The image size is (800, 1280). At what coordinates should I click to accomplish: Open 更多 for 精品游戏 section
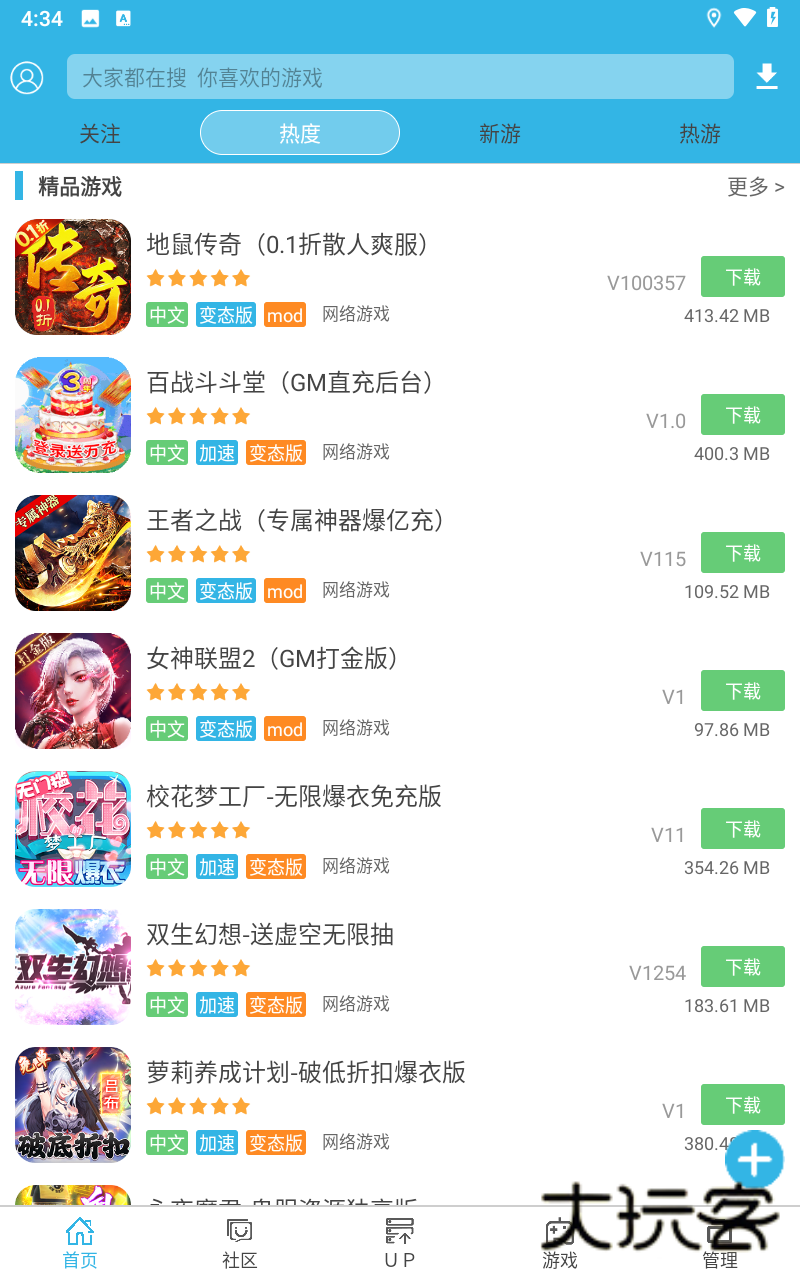tap(756, 187)
